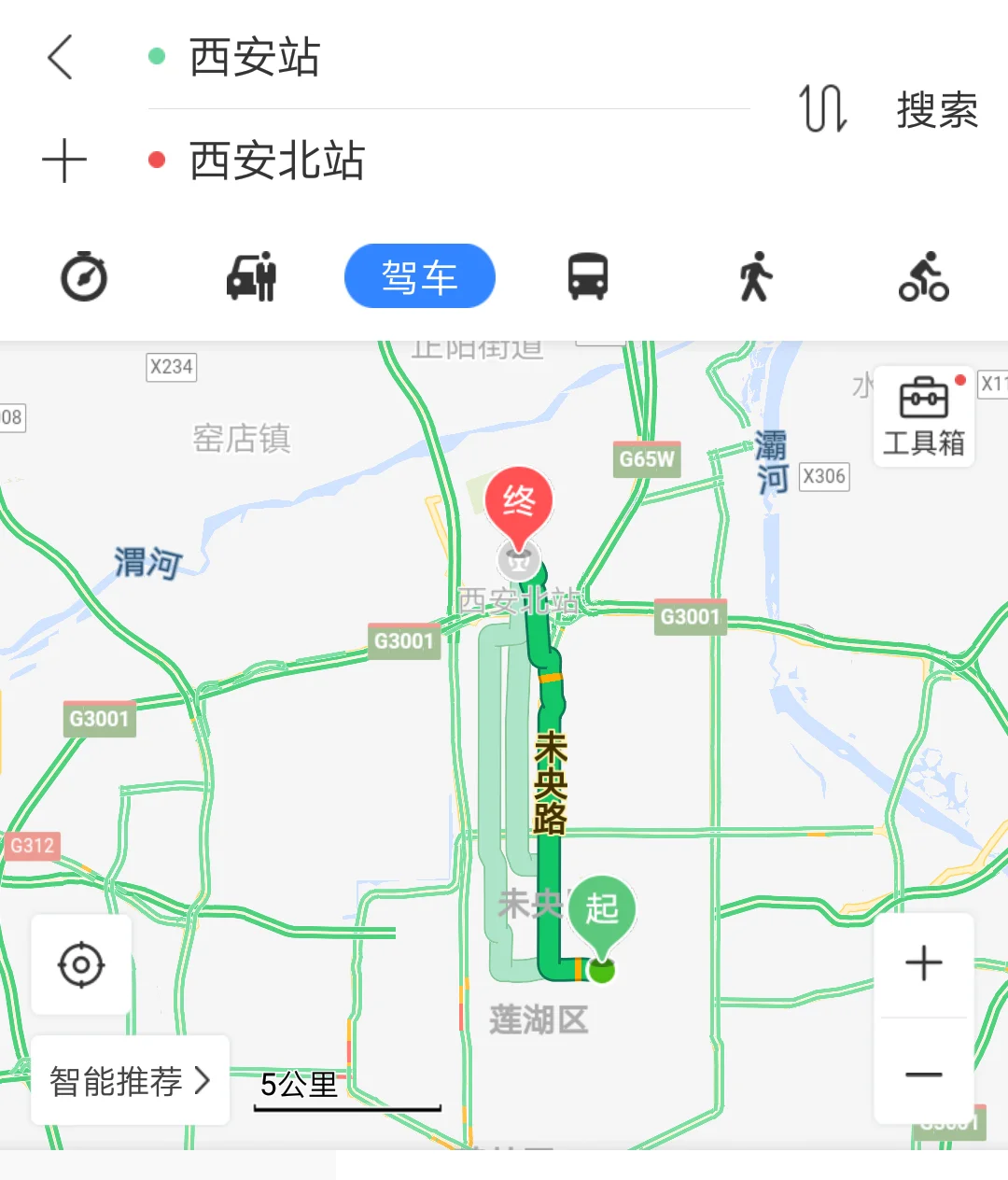Select the cycling navigation mode icon

point(923,276)
